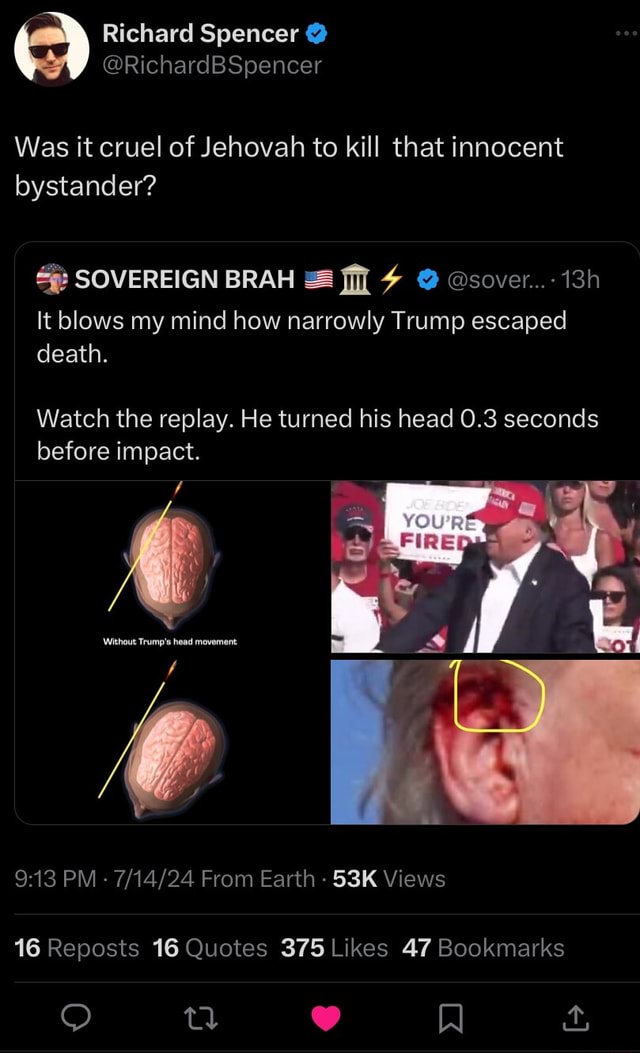Reply to this post using the comment icon
This screenshot has height=1053, width=640.
pyautogui.click(x=77, y=1019)
